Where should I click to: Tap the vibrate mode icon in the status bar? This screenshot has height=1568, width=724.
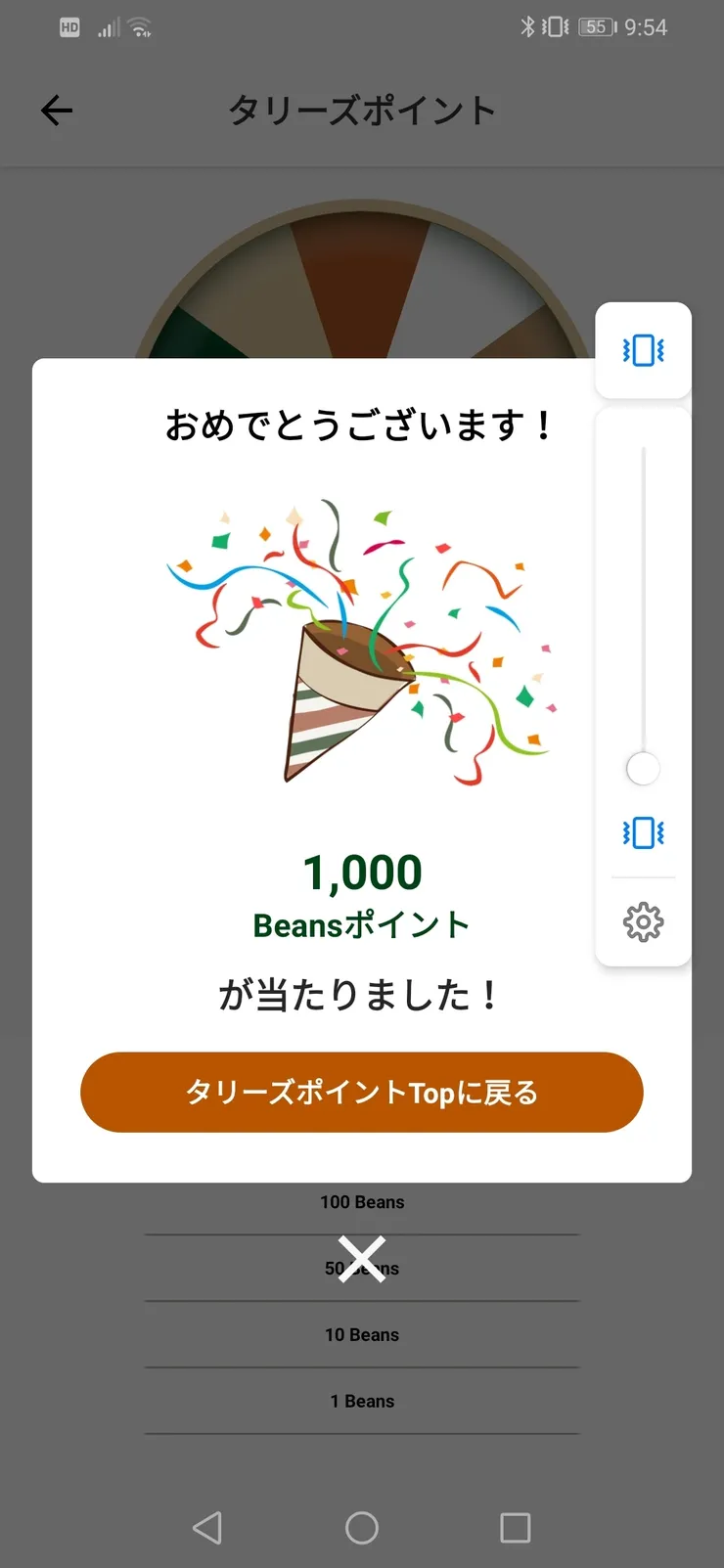pos(556,26)
